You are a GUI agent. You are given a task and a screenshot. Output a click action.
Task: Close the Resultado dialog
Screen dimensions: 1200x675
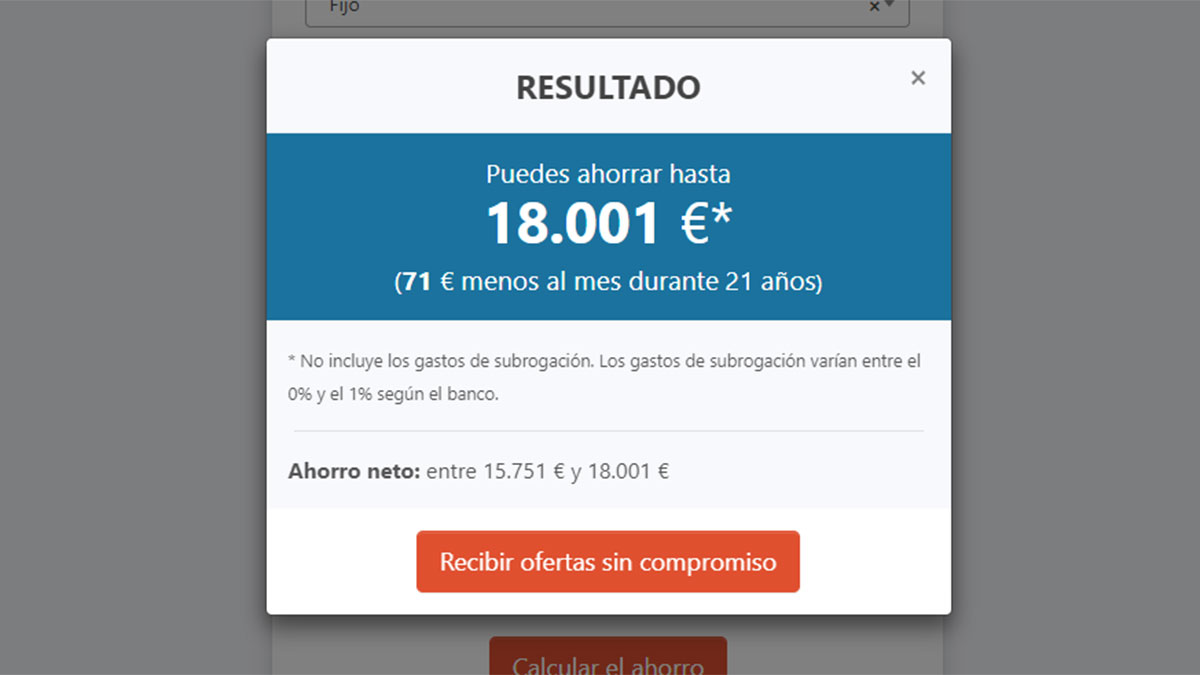(x=917, y=78)
